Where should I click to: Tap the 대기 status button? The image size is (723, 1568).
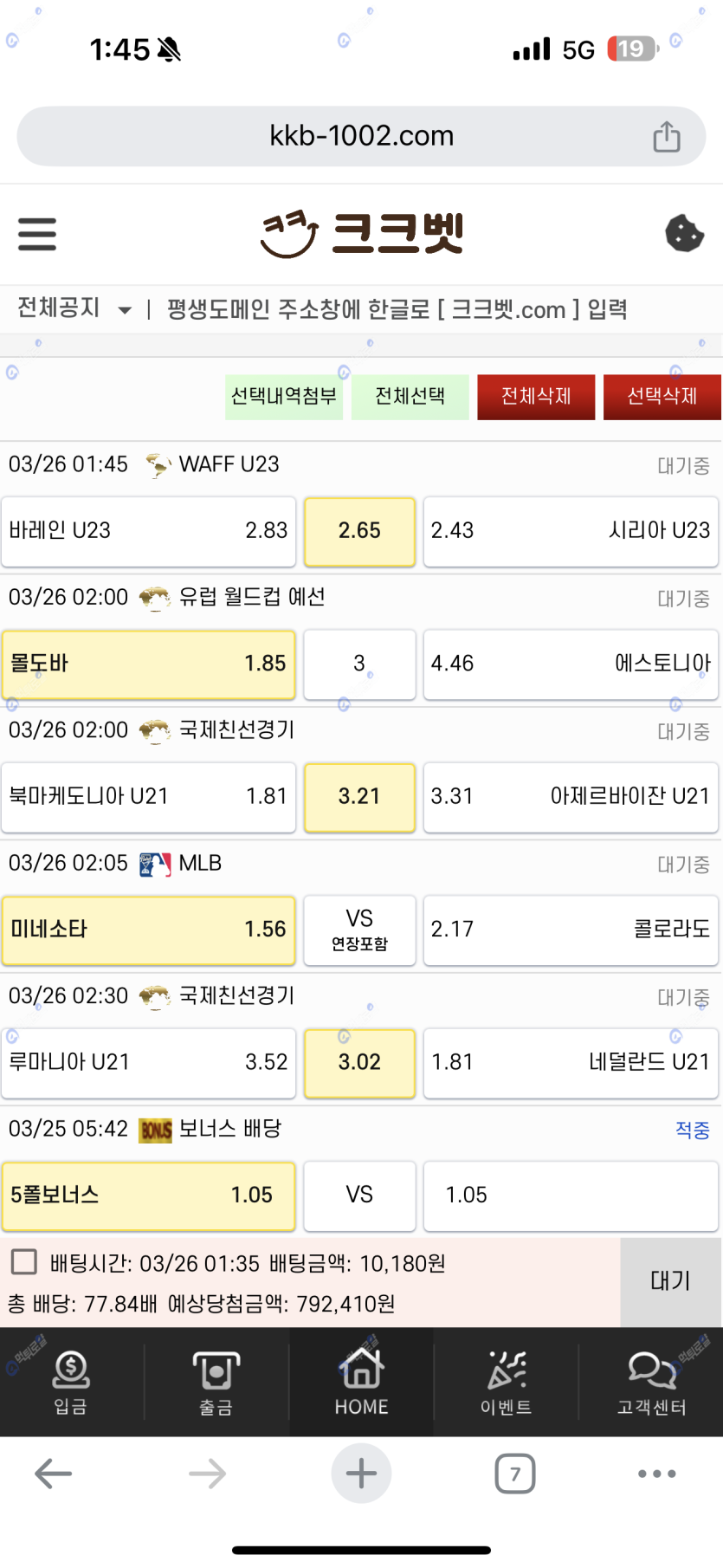(x=670, y=1281)
